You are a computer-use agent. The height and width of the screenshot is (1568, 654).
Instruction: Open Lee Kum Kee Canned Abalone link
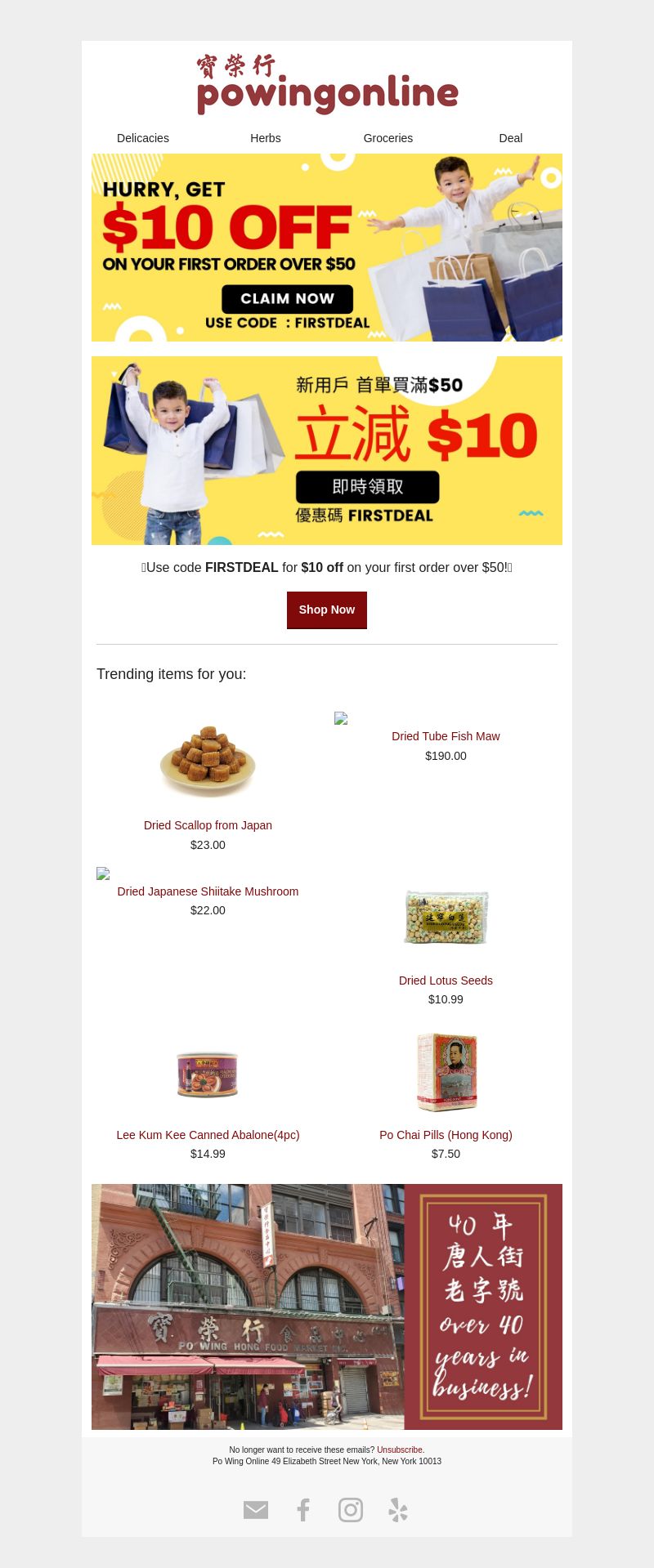208,1135
